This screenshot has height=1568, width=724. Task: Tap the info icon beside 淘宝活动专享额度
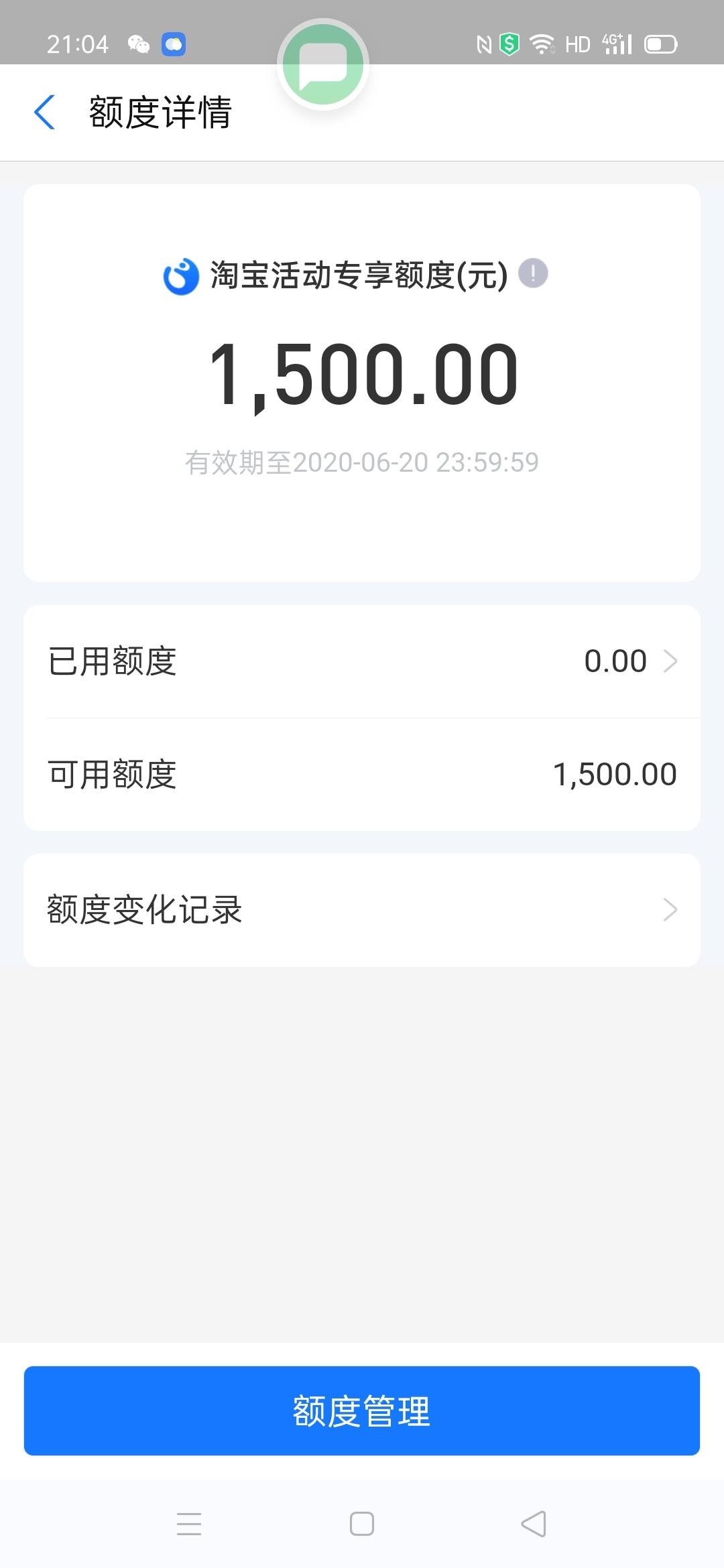click(x=534, y=273)
